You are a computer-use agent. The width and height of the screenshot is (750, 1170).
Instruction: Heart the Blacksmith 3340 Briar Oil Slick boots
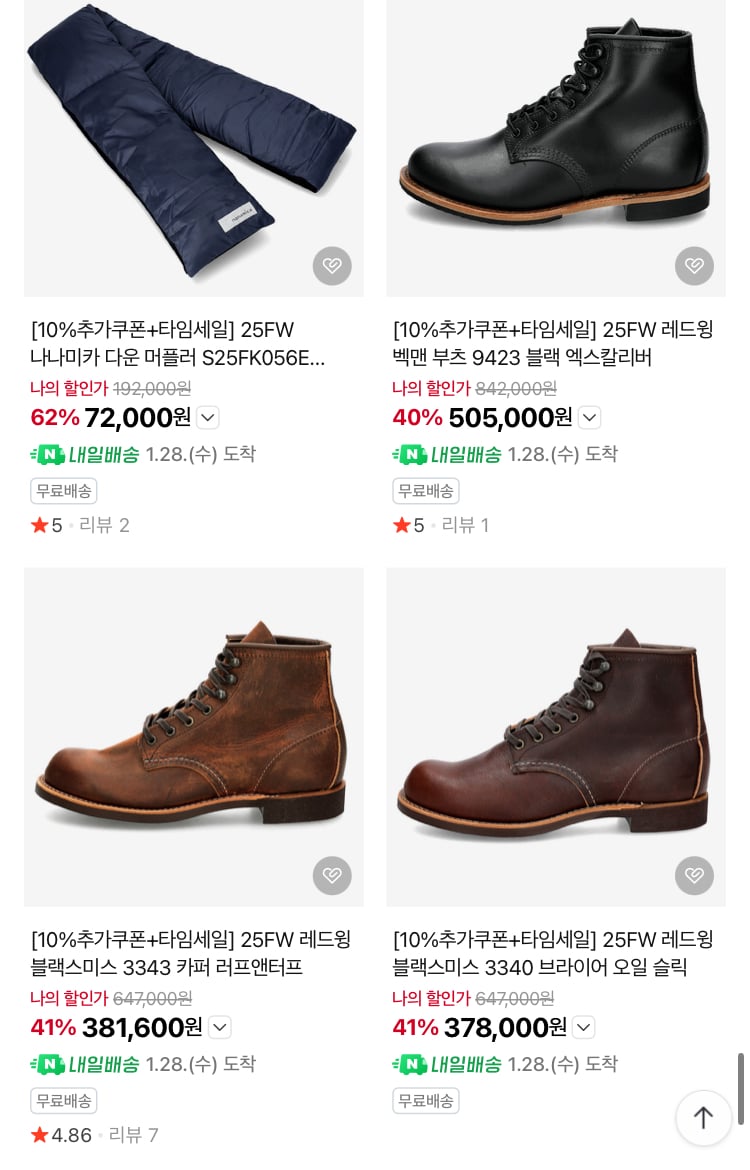click(x=694, y=876)
